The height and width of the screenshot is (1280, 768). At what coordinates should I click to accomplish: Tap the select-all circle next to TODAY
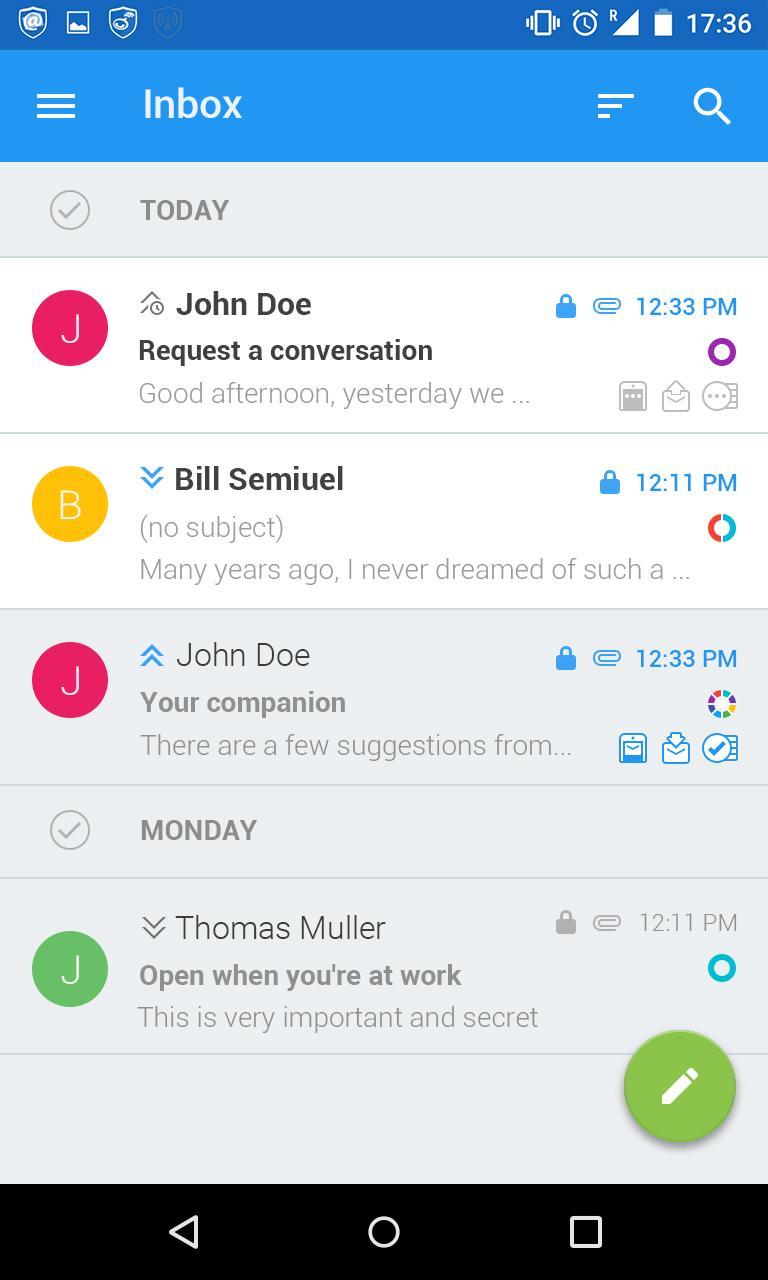click(69, 210)
